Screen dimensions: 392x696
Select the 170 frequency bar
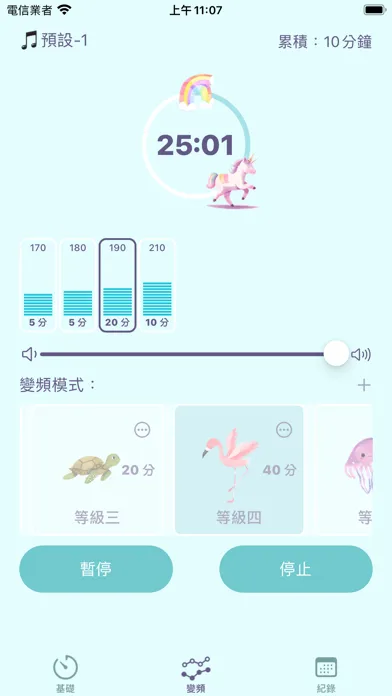[x=38, y=285]
